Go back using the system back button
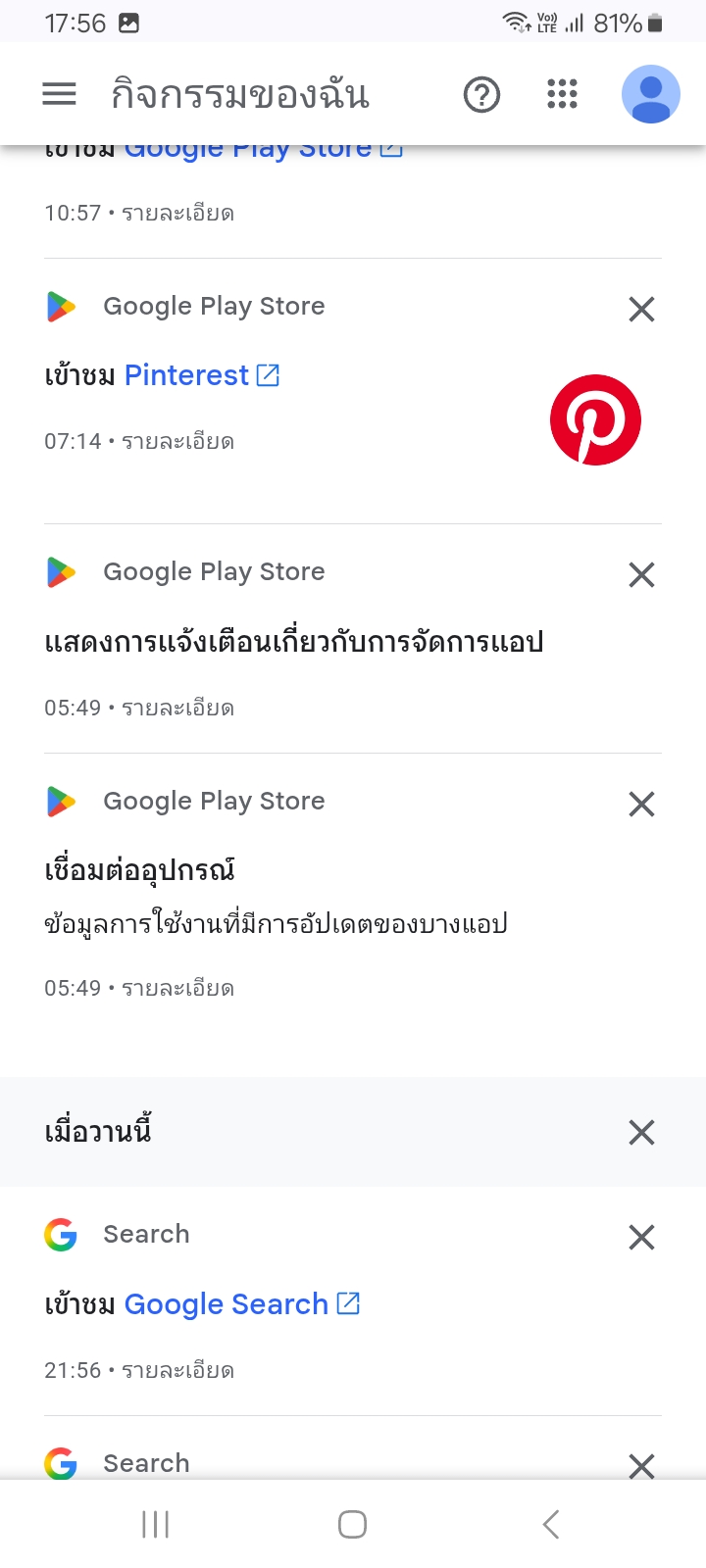The image size is (706, 1568). (x=550, y=1524)
